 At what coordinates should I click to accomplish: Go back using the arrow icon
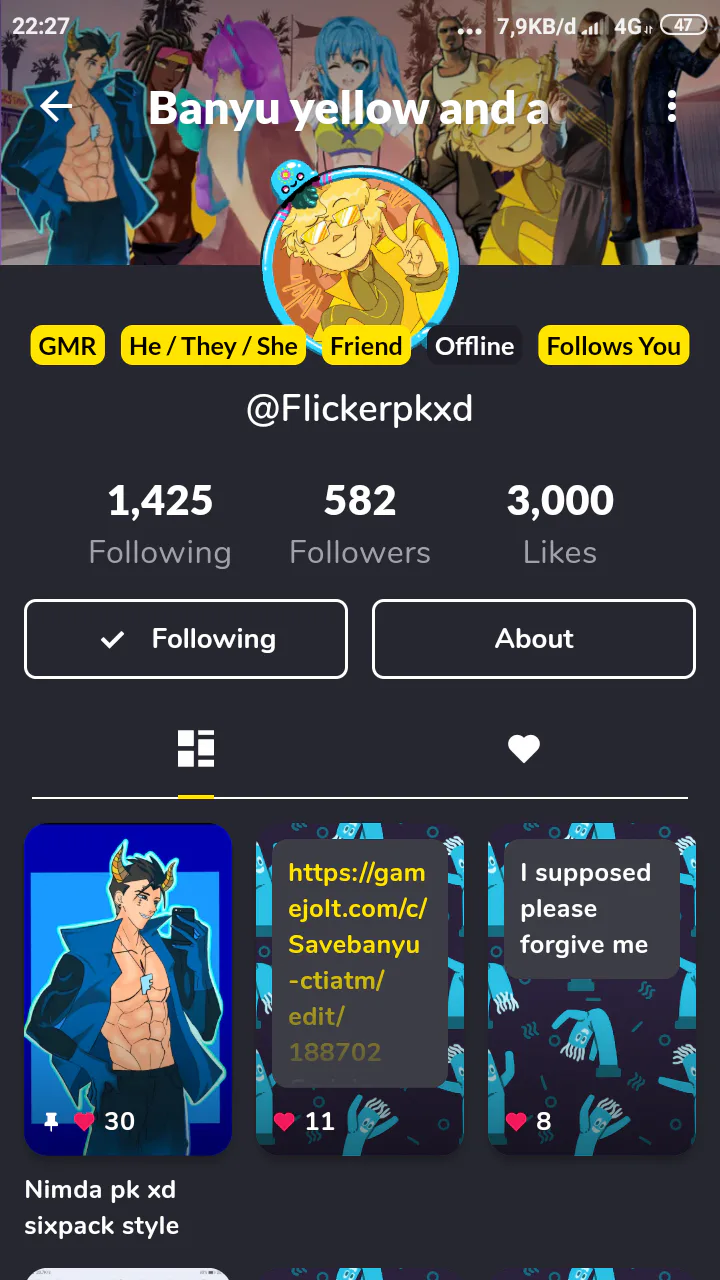(57, 106)
